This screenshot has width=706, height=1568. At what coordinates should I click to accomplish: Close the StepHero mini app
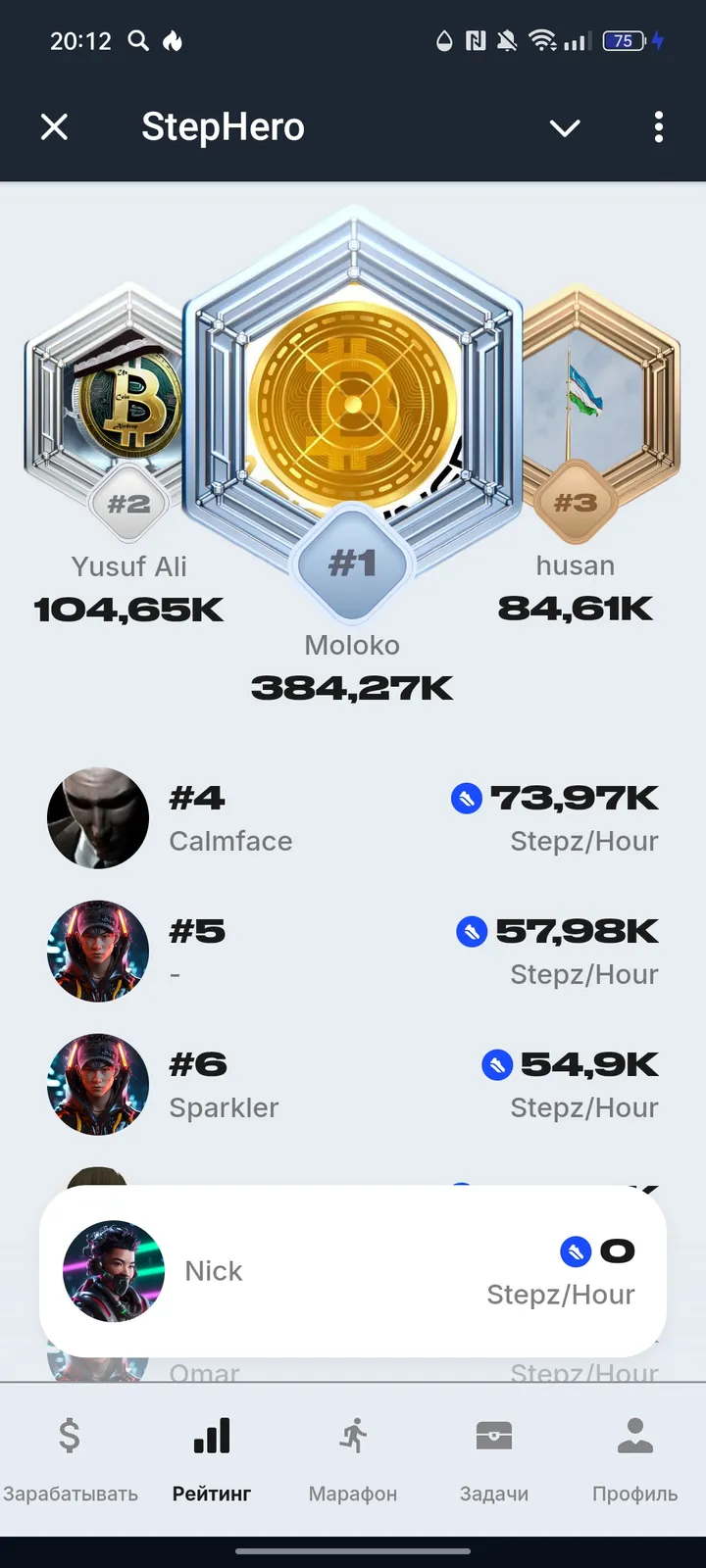point(55,127)
